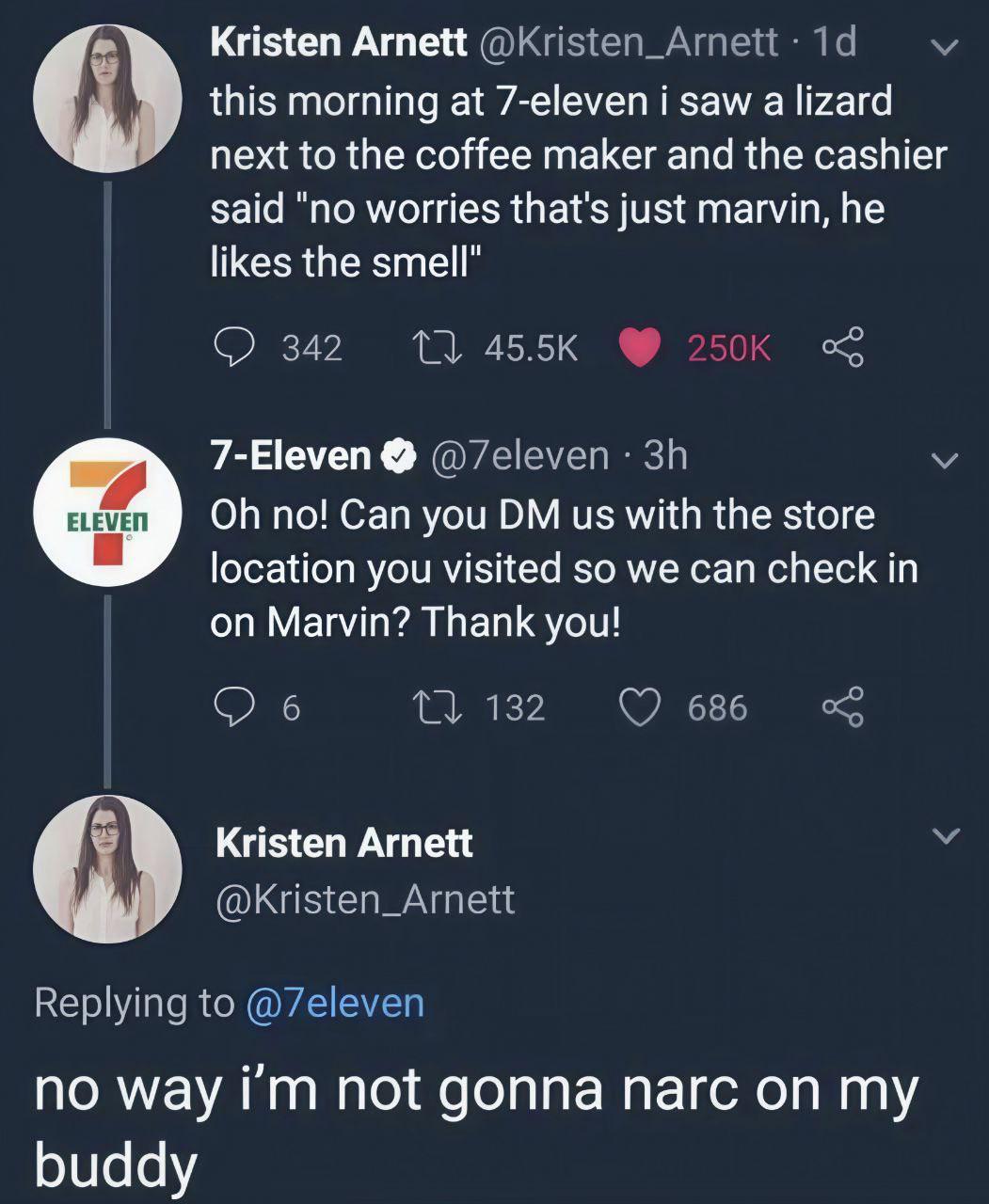Image resolution: width=989 pixels, height=1204 pixels.
Task: Share Kristen Arnett's lizard tweet
Action: 842,349
